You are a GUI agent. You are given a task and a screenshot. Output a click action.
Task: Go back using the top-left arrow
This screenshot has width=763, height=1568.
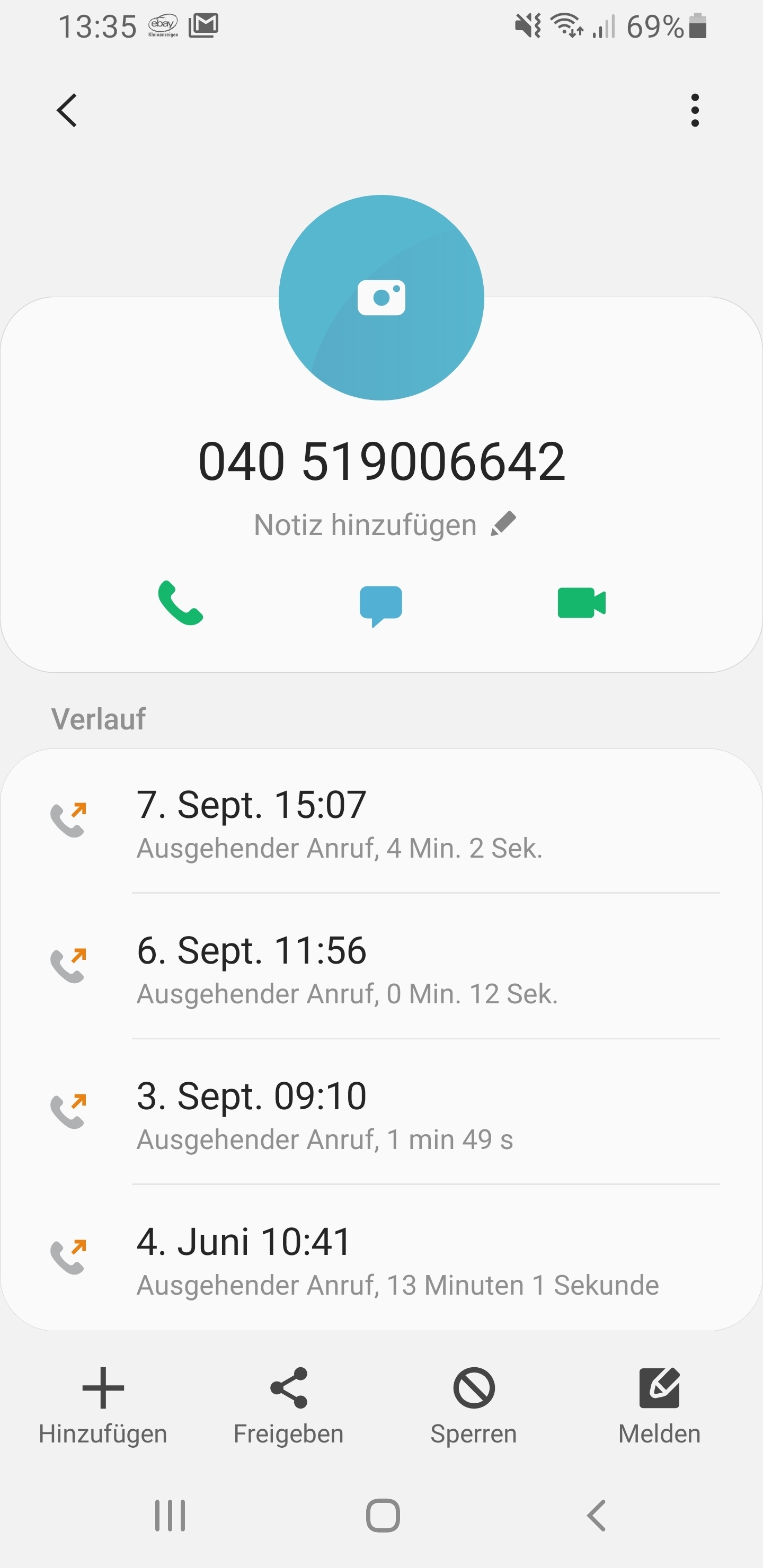click(x=67, y=110)
